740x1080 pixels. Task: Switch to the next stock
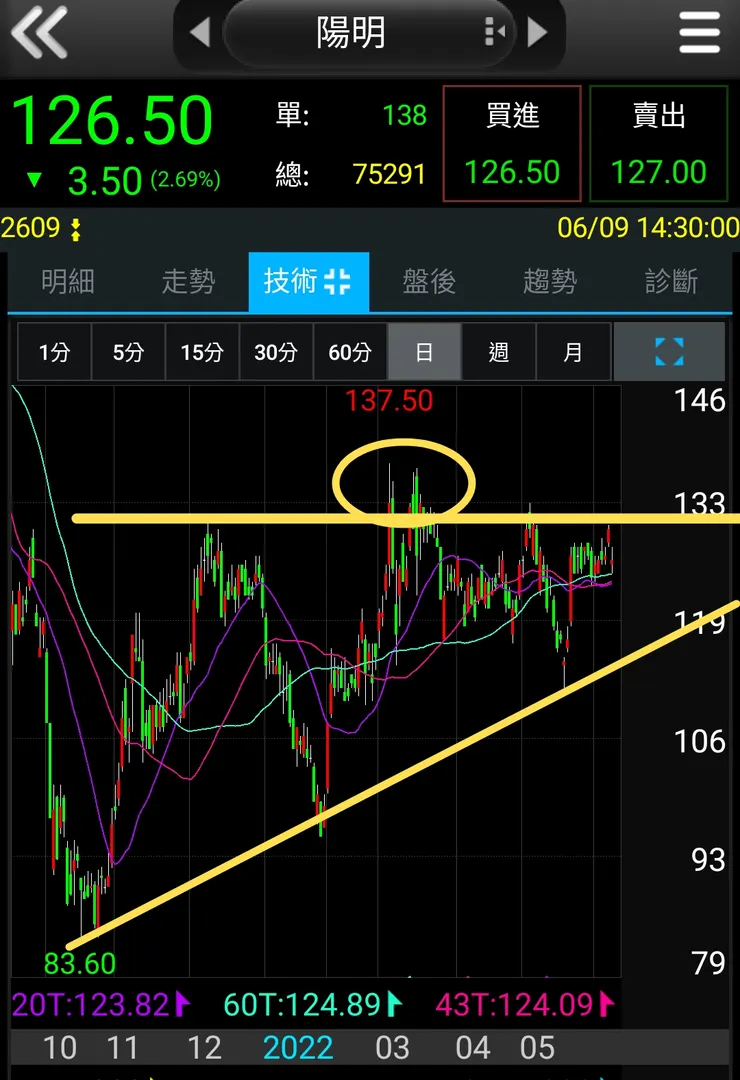coord(539,33)
